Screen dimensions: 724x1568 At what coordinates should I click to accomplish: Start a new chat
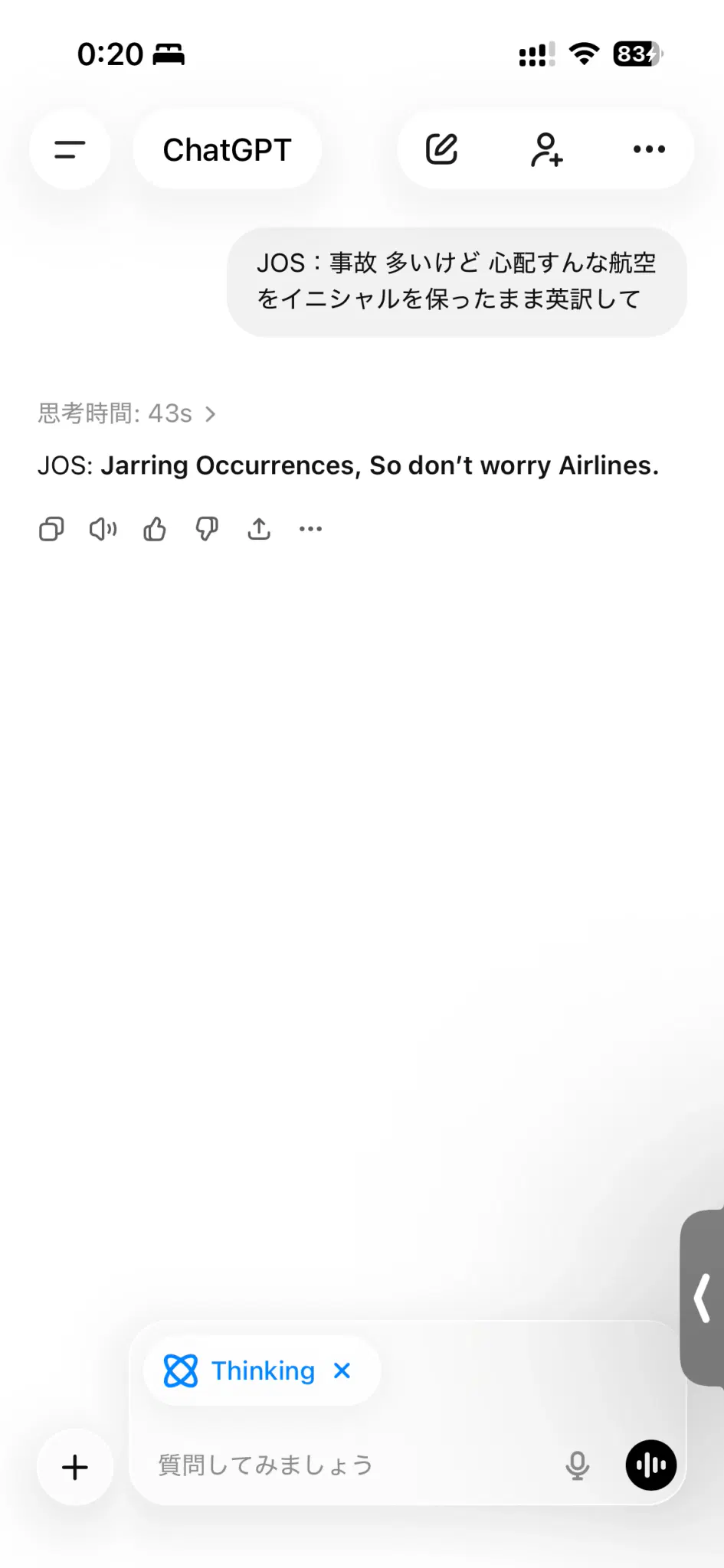pyautogui.click(x=441, y=149)
